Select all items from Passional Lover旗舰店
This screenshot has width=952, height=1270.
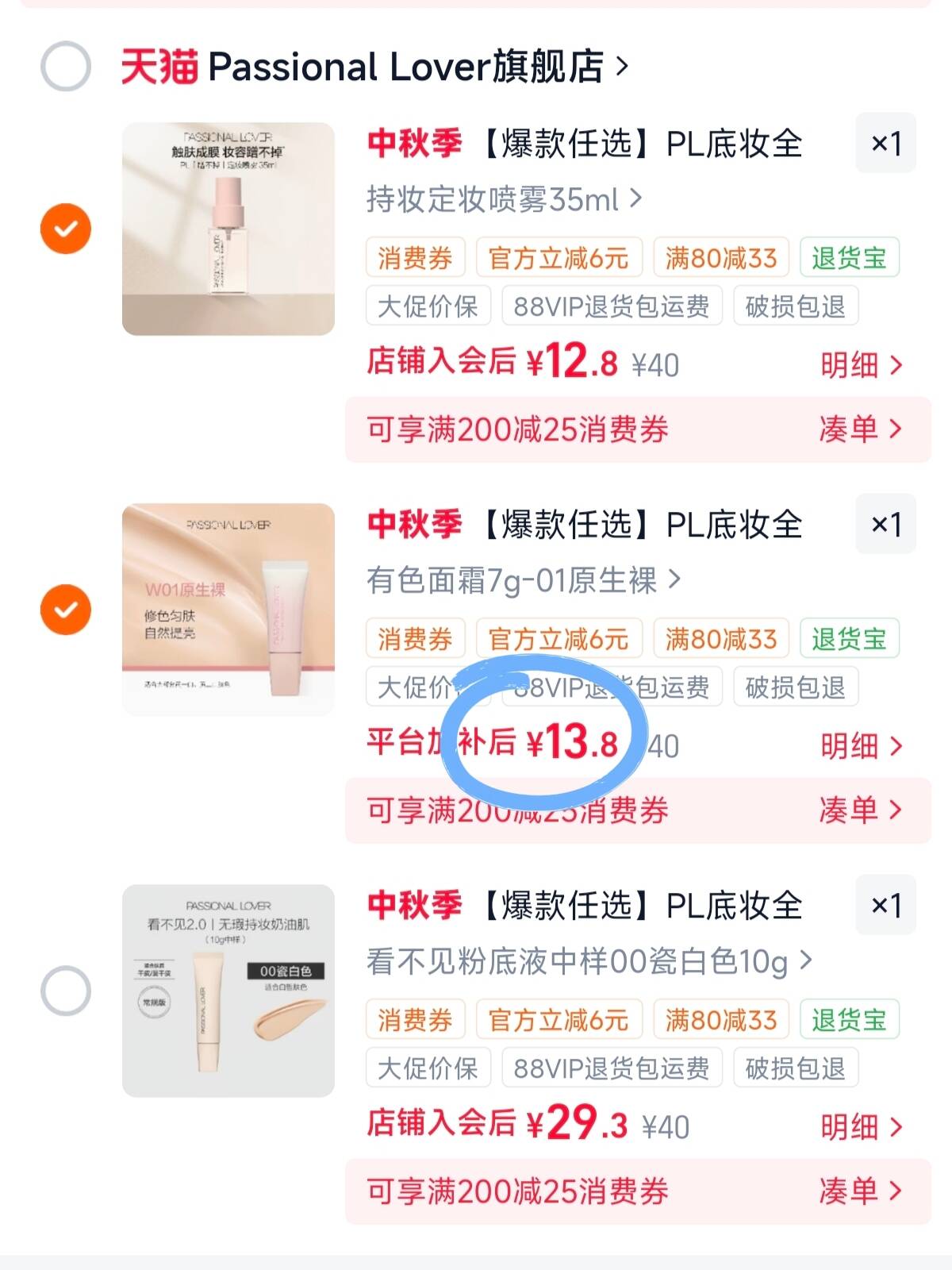[66, 67]
